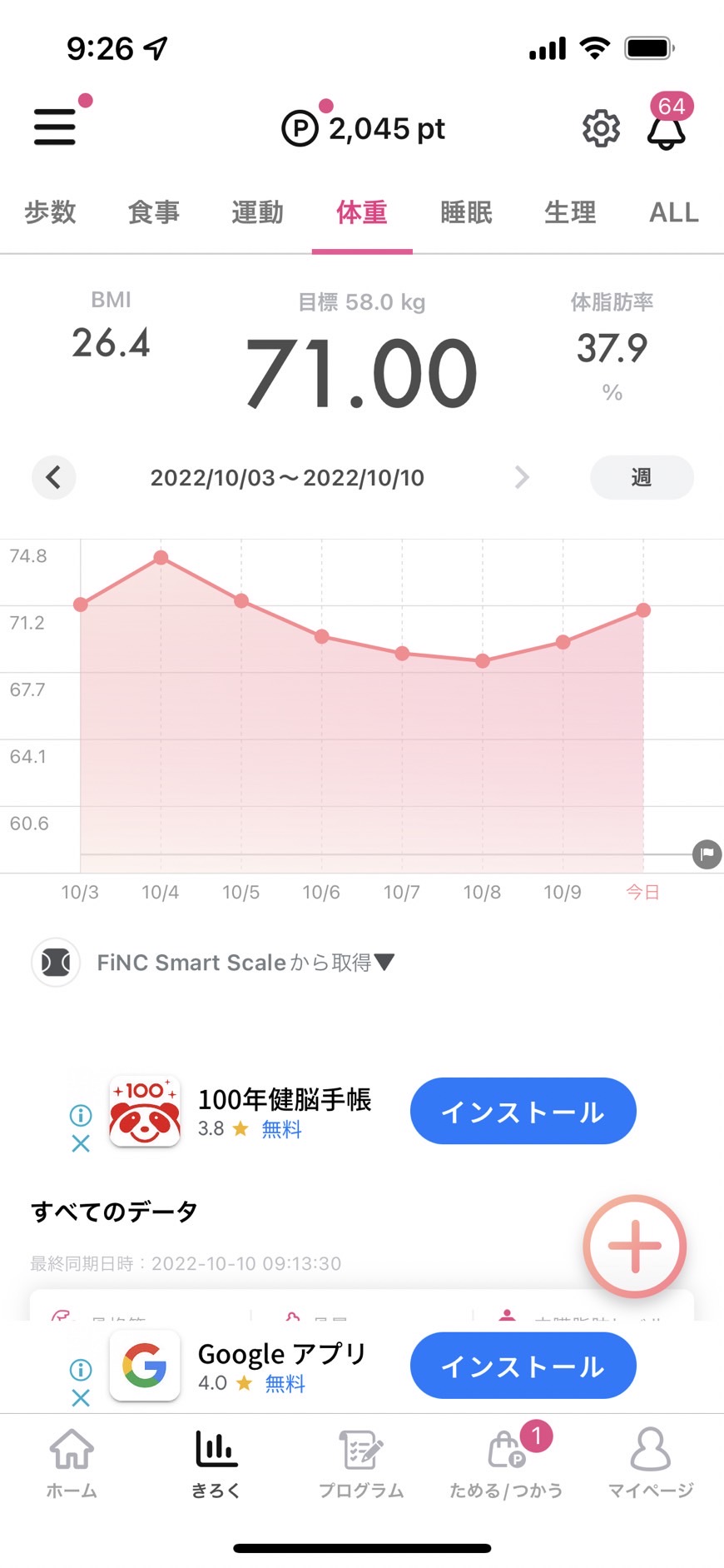
Task: Open the 生理 tab
Action: pos(570,212)
